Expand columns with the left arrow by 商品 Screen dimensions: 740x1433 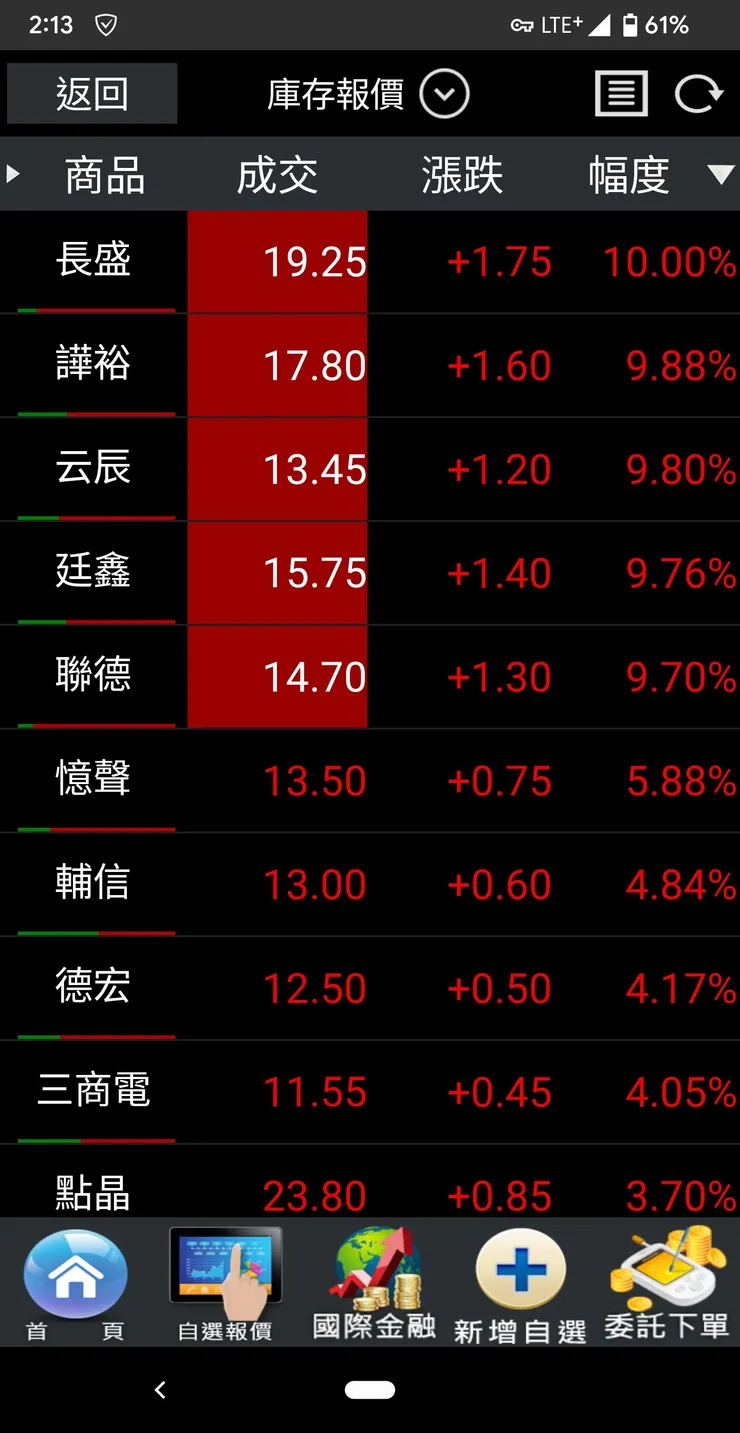13,175
